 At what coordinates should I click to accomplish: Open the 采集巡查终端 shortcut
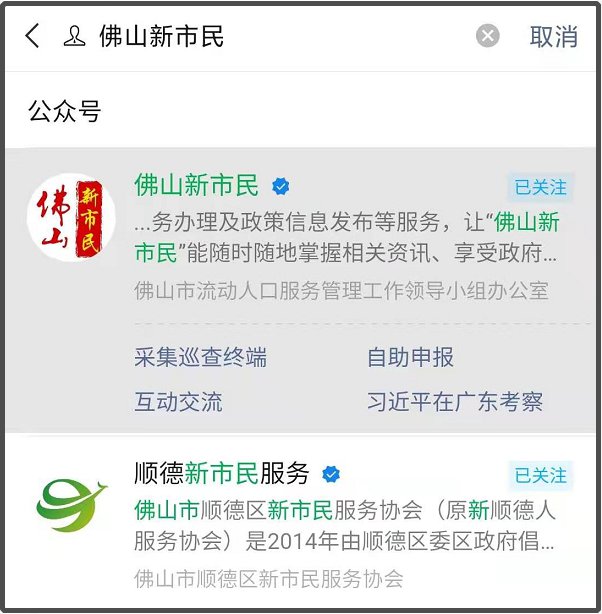tap(201, 357)
